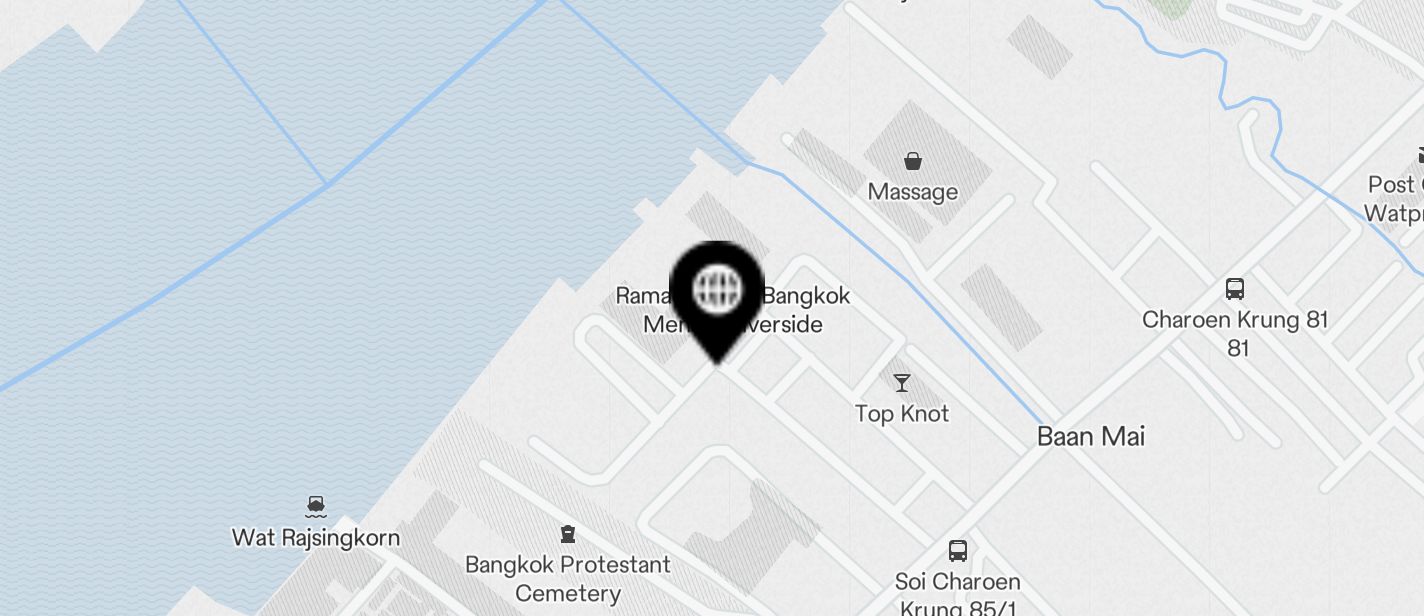The height and width of the screenshot is (616, 1424).
Task: Open the Bangkok Protestant Cemetery marker
Action: (568, 534)
